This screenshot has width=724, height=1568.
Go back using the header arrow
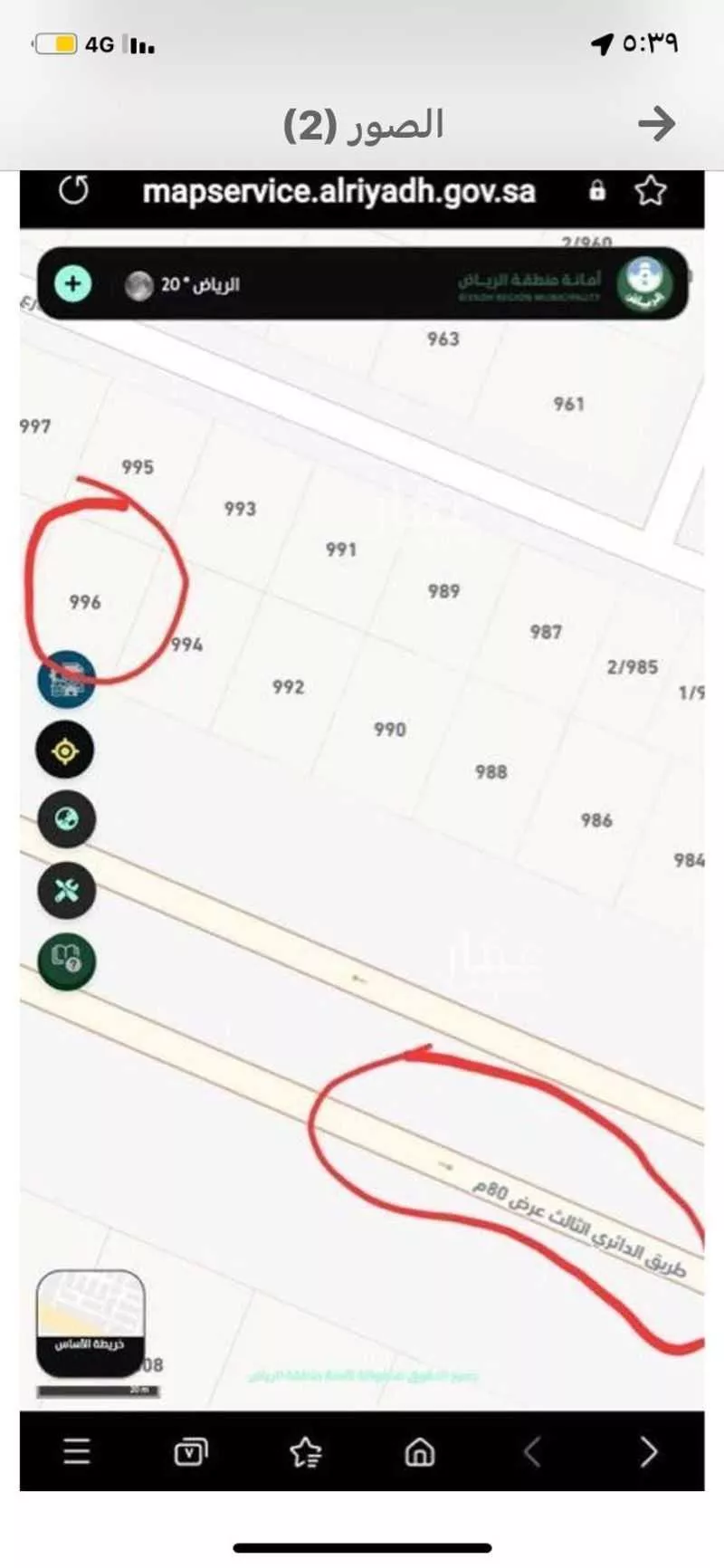tap(656, 124)
